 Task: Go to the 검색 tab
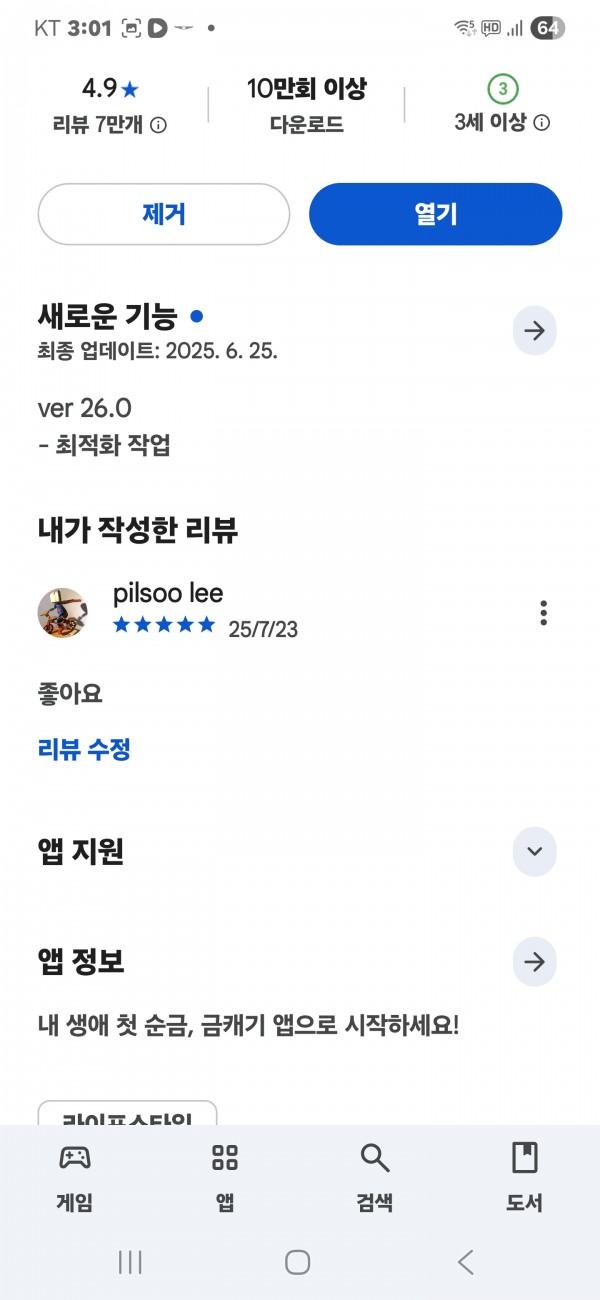(x=375, y=1179)
